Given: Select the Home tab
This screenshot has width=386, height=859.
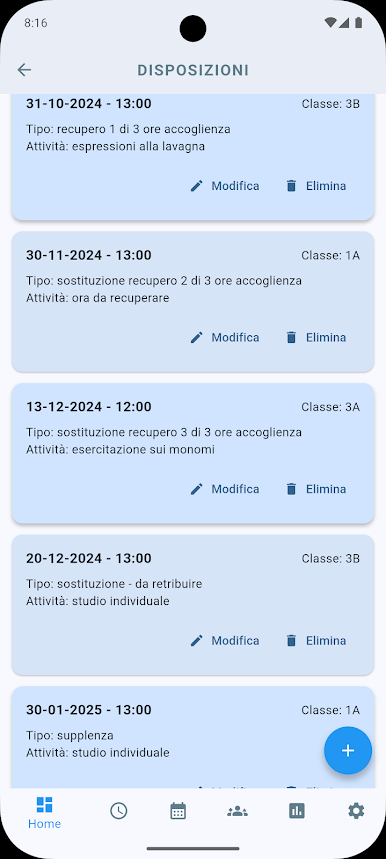Looking at the screenshot, I should [x=44, y=812].
